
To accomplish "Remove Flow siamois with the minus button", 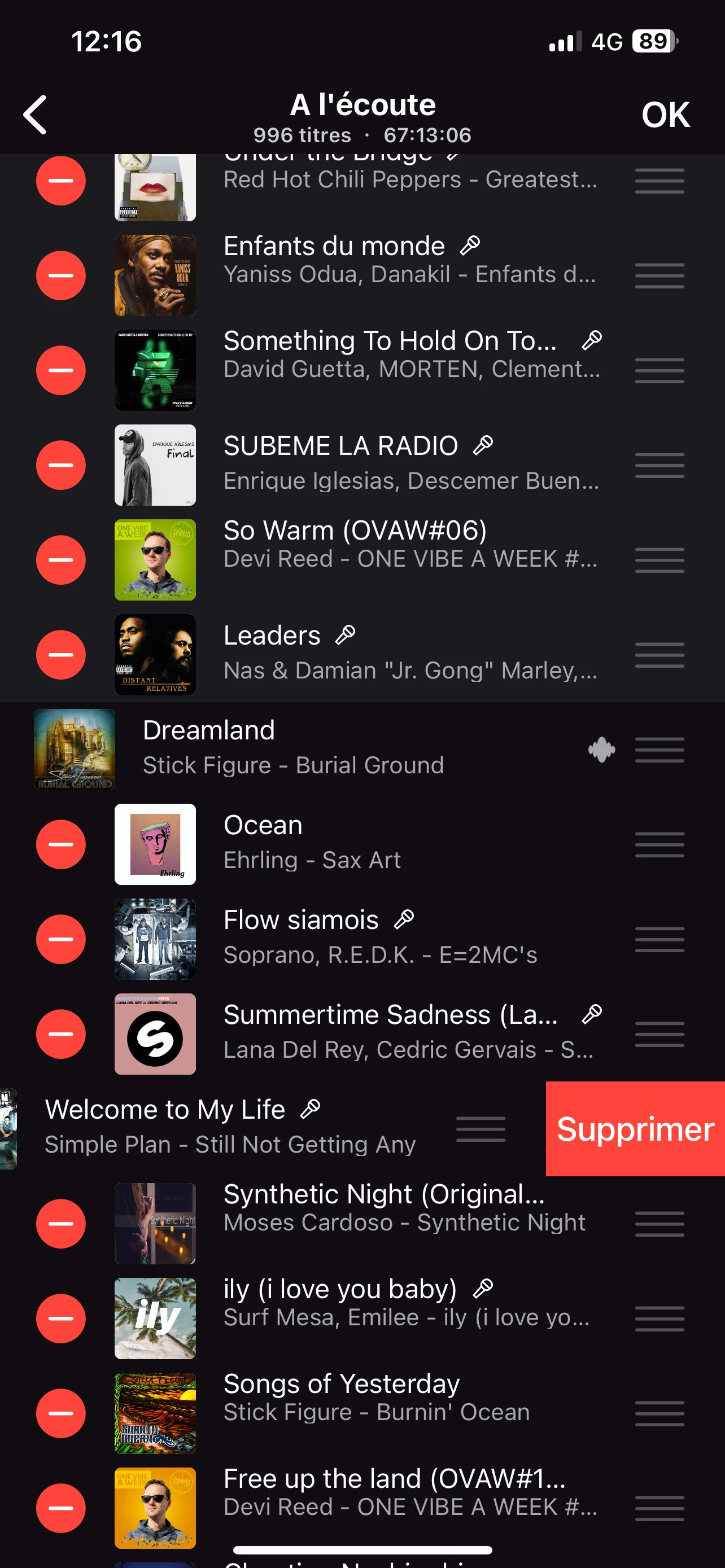I will click(61, 939).
